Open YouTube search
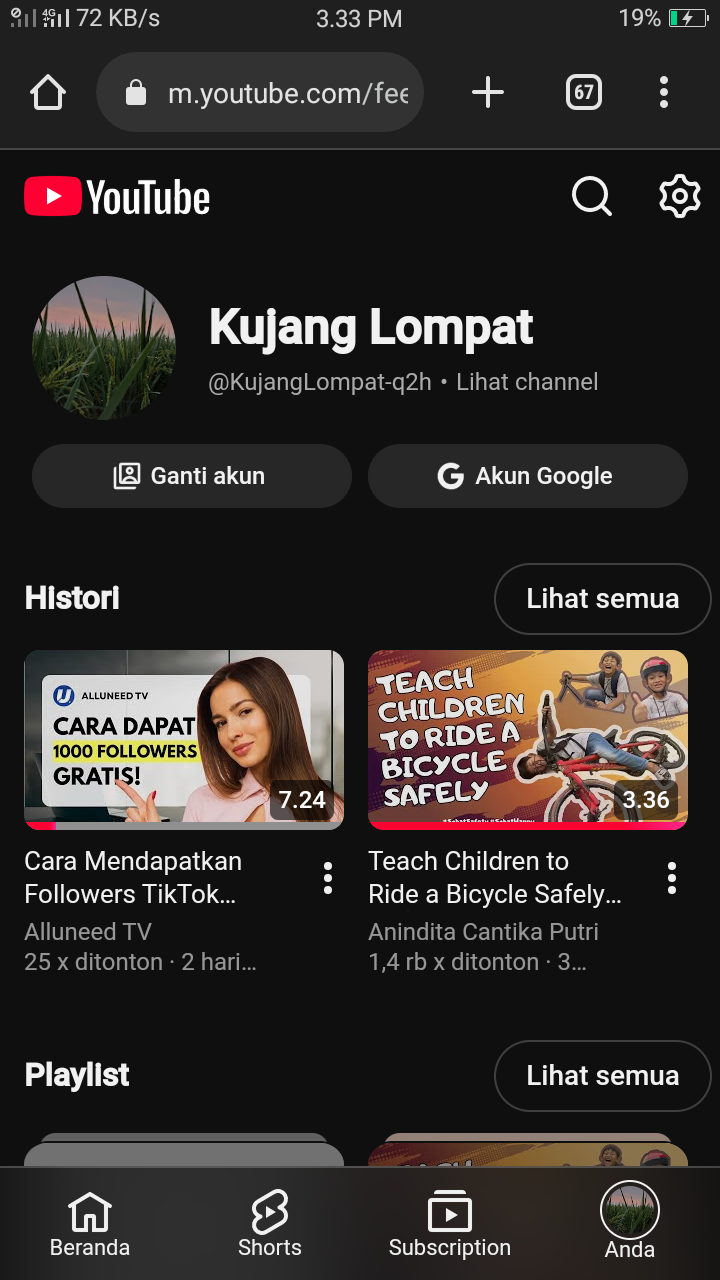Image resolution: width=720 pixels, height=1280 pixels. (591, 196)
